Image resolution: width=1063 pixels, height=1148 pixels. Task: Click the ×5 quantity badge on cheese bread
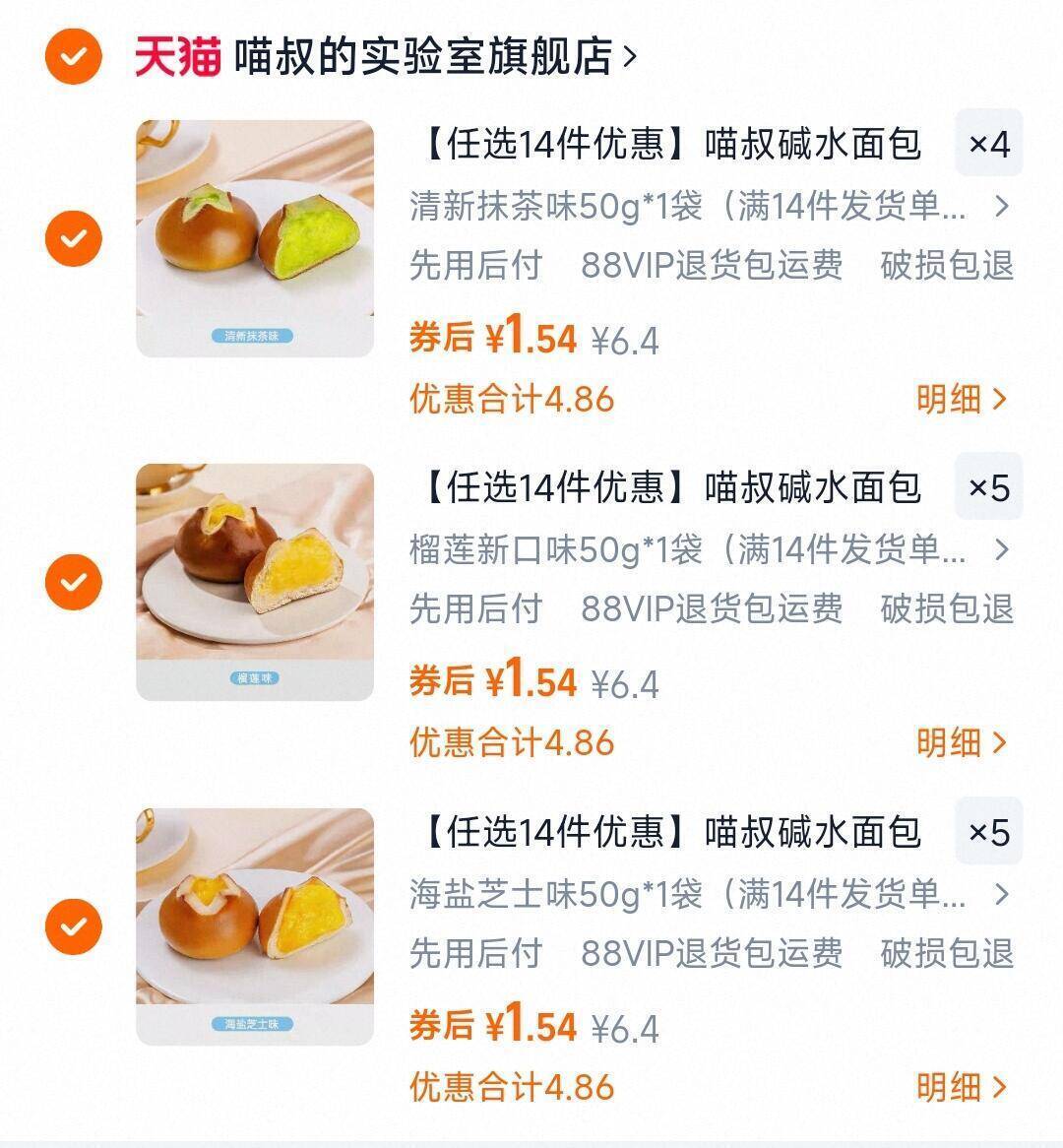tap(988, 832)
